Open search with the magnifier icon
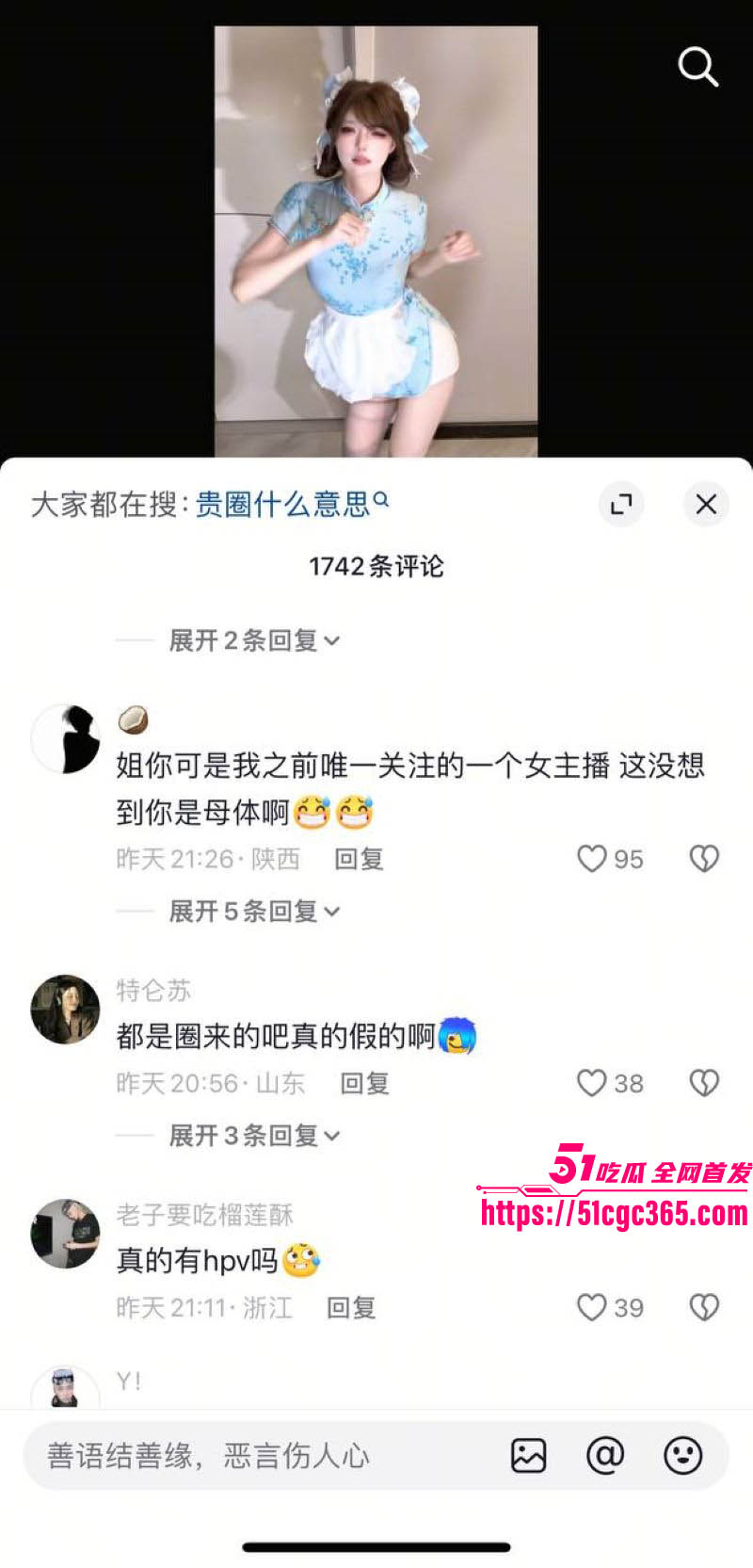This screenshot has width=753, height=1568. click(x=697, y=66)
